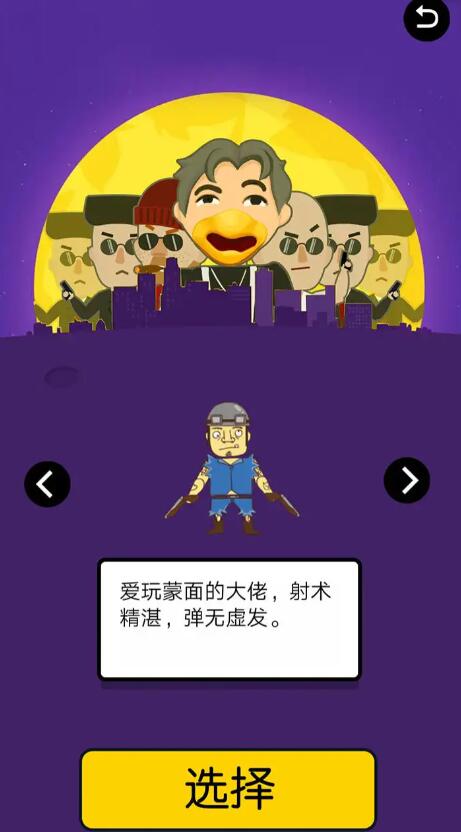Confirm with the yellow 选择 button
Viewport: 461px width, 832px height.
coord(228,789)
